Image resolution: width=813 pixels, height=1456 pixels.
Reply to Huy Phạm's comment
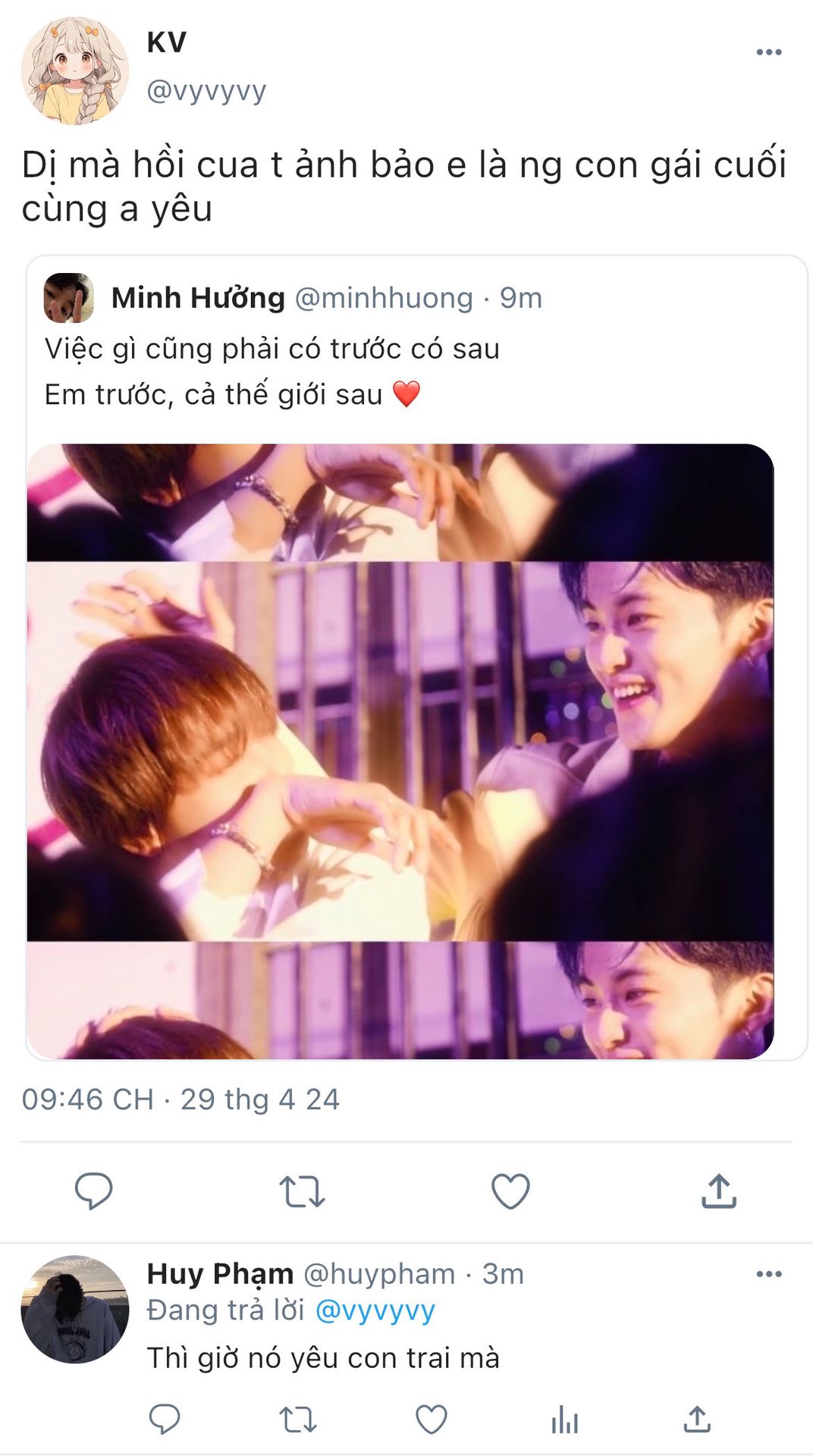click(164, 1419)
